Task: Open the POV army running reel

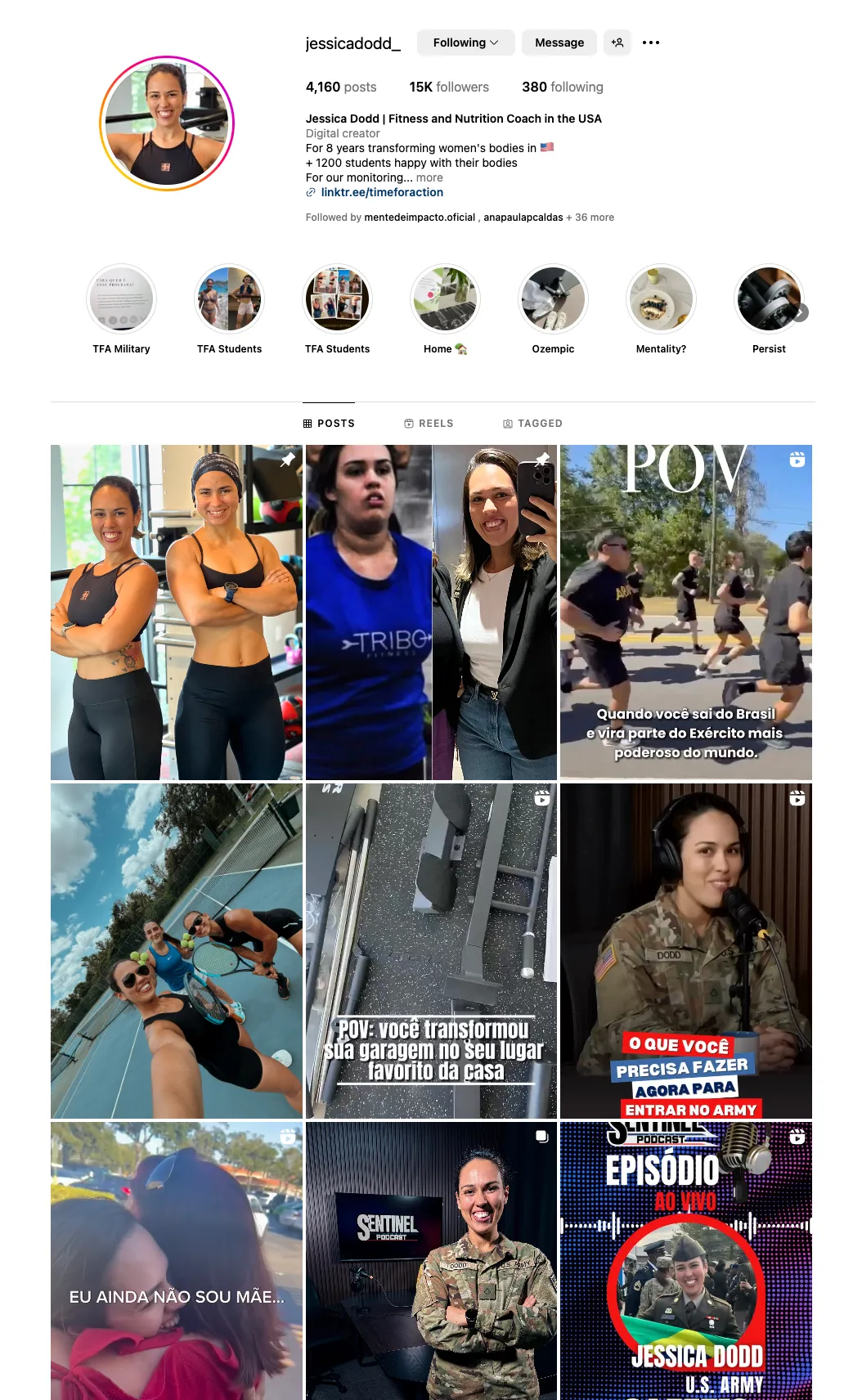Action: click(x=686, y=612)
